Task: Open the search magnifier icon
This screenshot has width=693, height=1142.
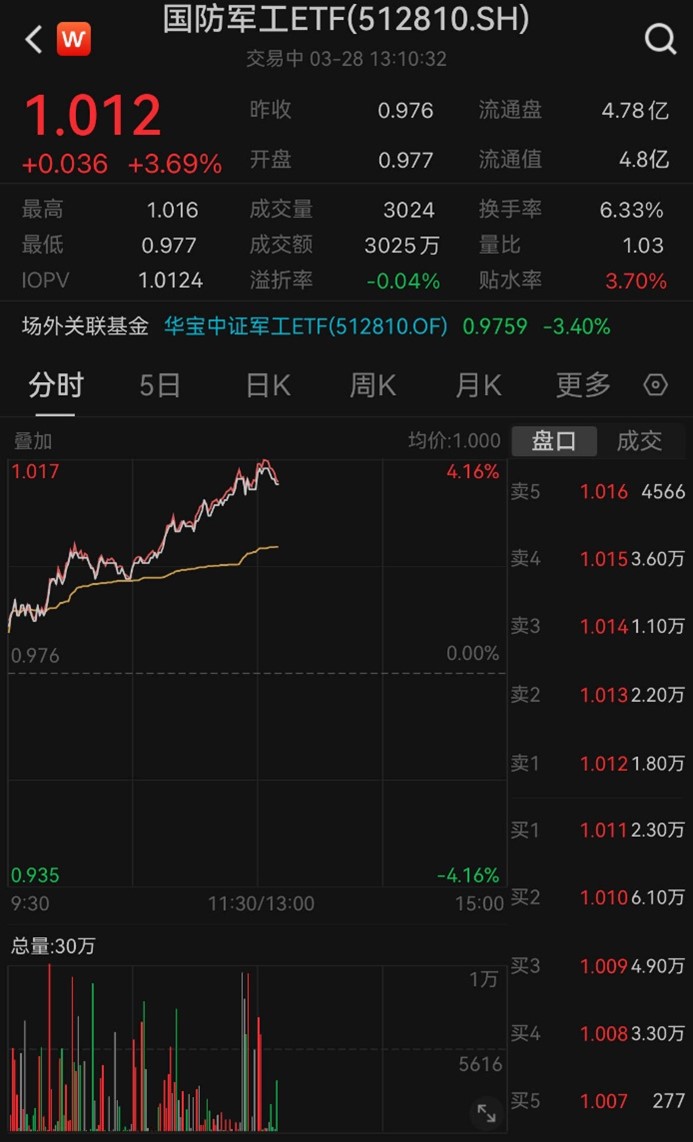Action: [x=660, y=40]
